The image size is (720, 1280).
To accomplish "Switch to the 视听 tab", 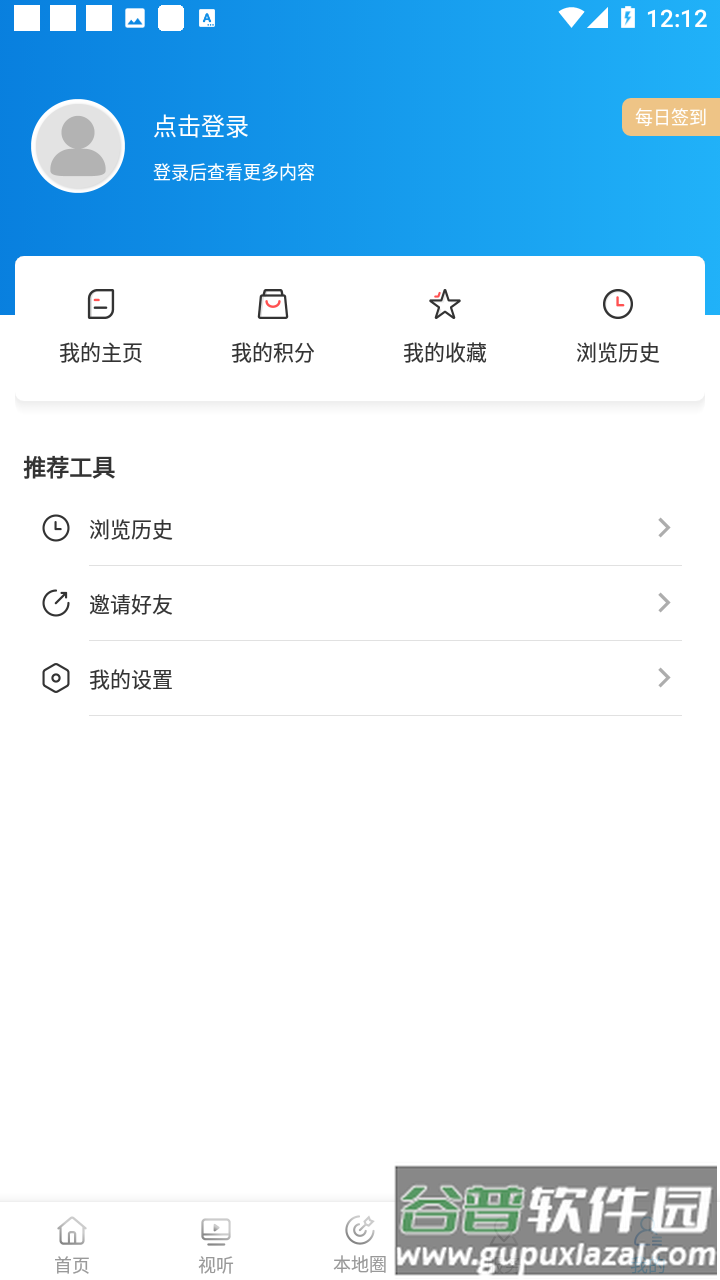I will click(216, 1243).
